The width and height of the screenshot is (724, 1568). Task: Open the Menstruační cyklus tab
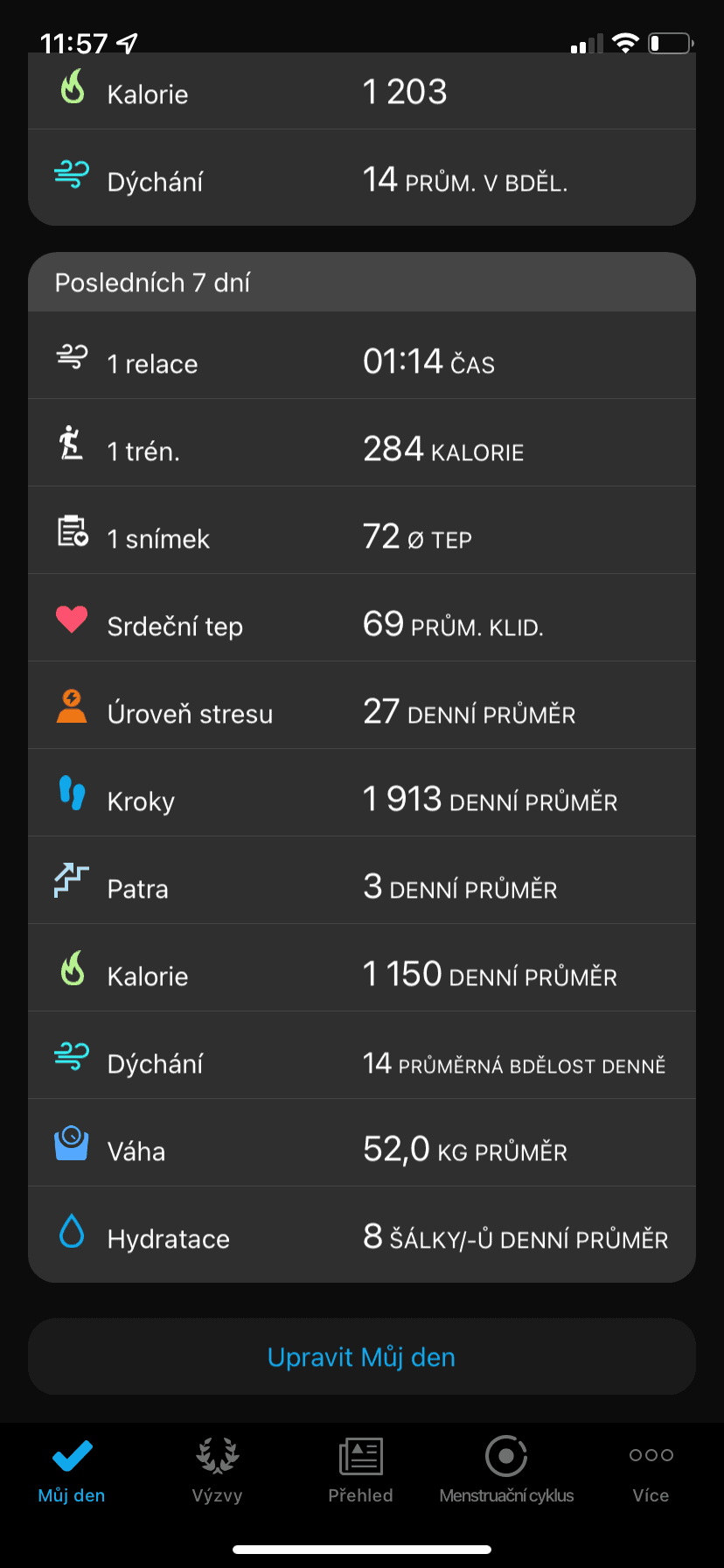[x=505, y=1470]
